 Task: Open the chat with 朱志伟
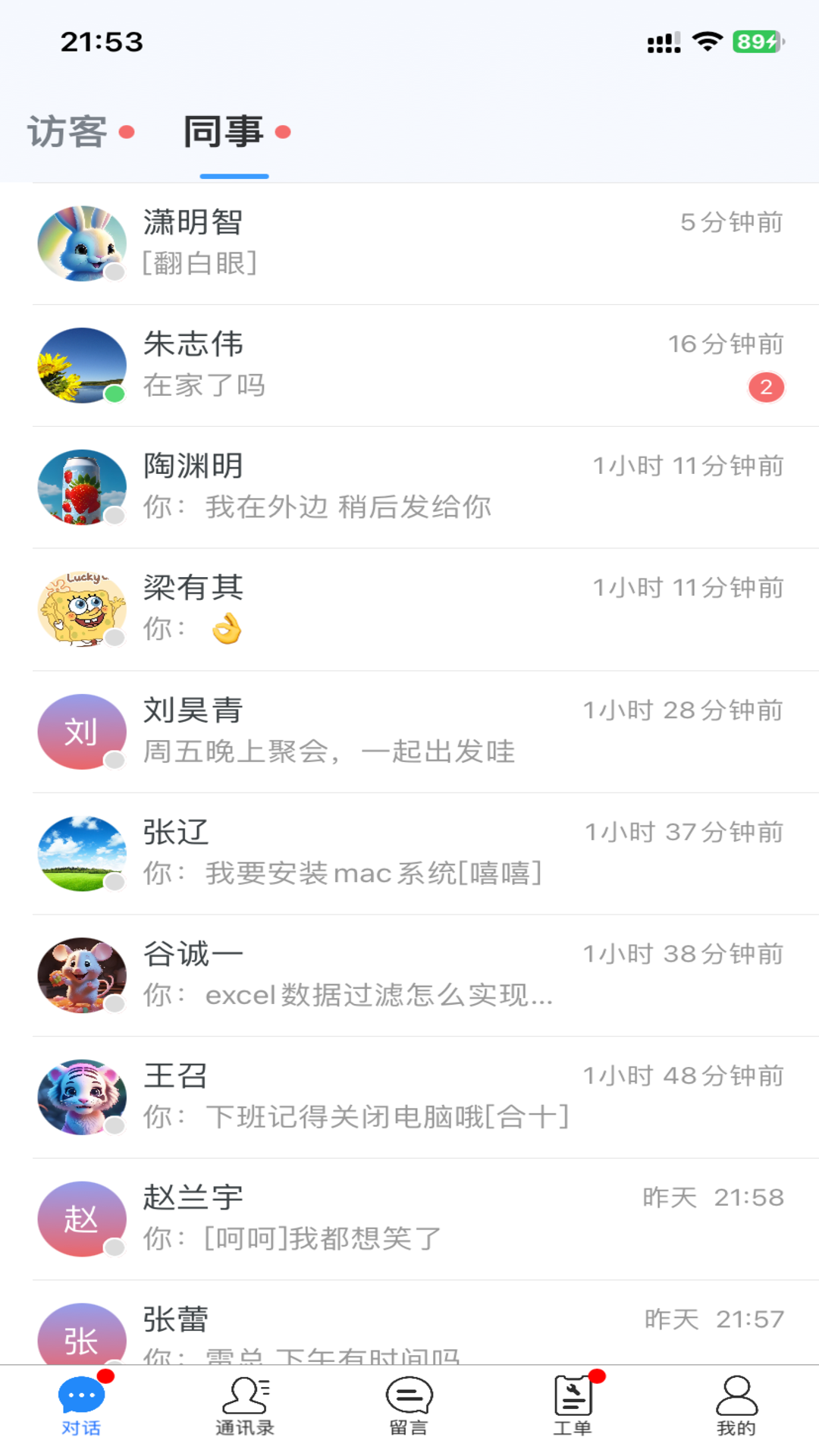click(x=409, y=365)
